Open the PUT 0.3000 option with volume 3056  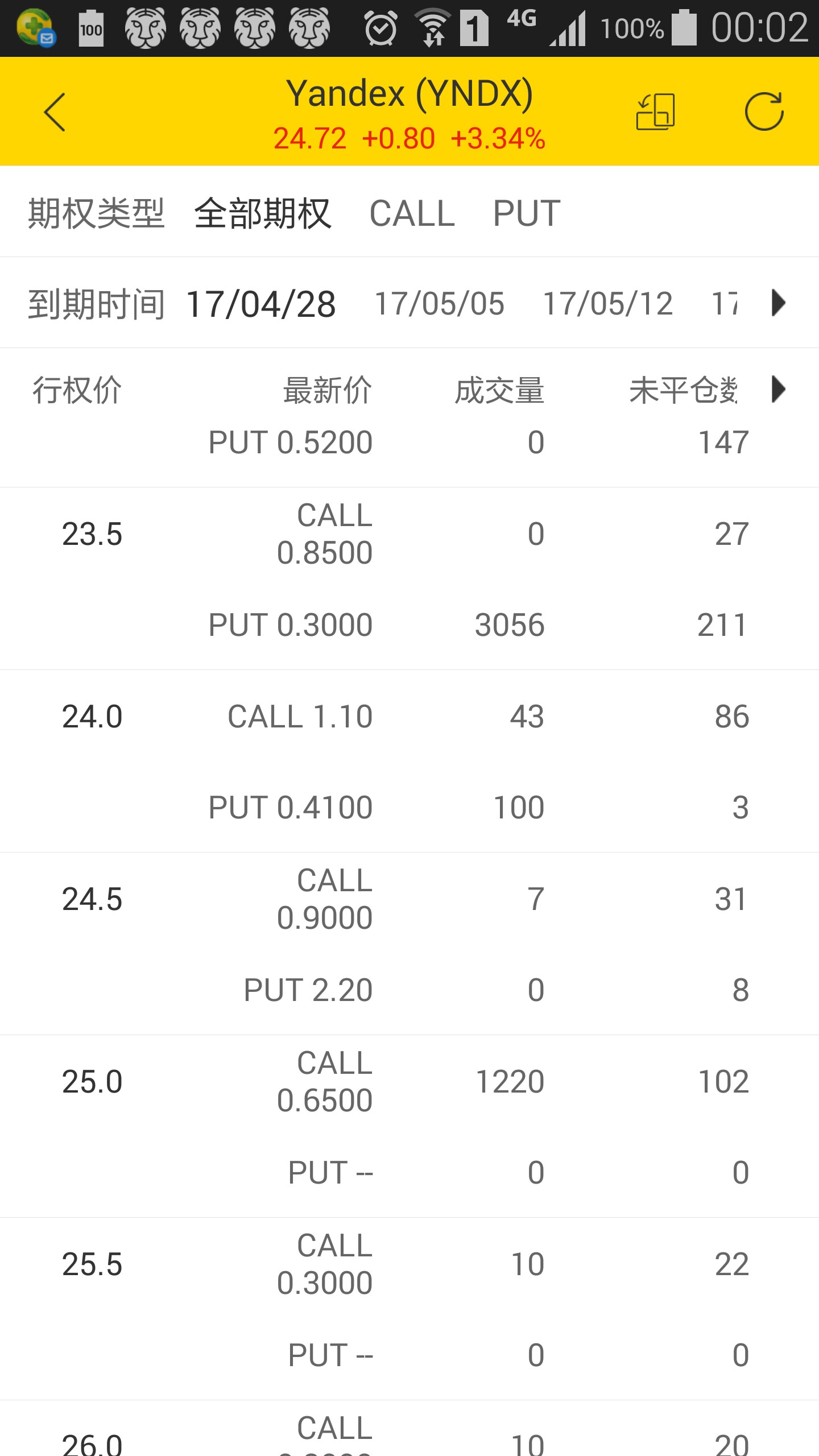[x=409, y=624]
